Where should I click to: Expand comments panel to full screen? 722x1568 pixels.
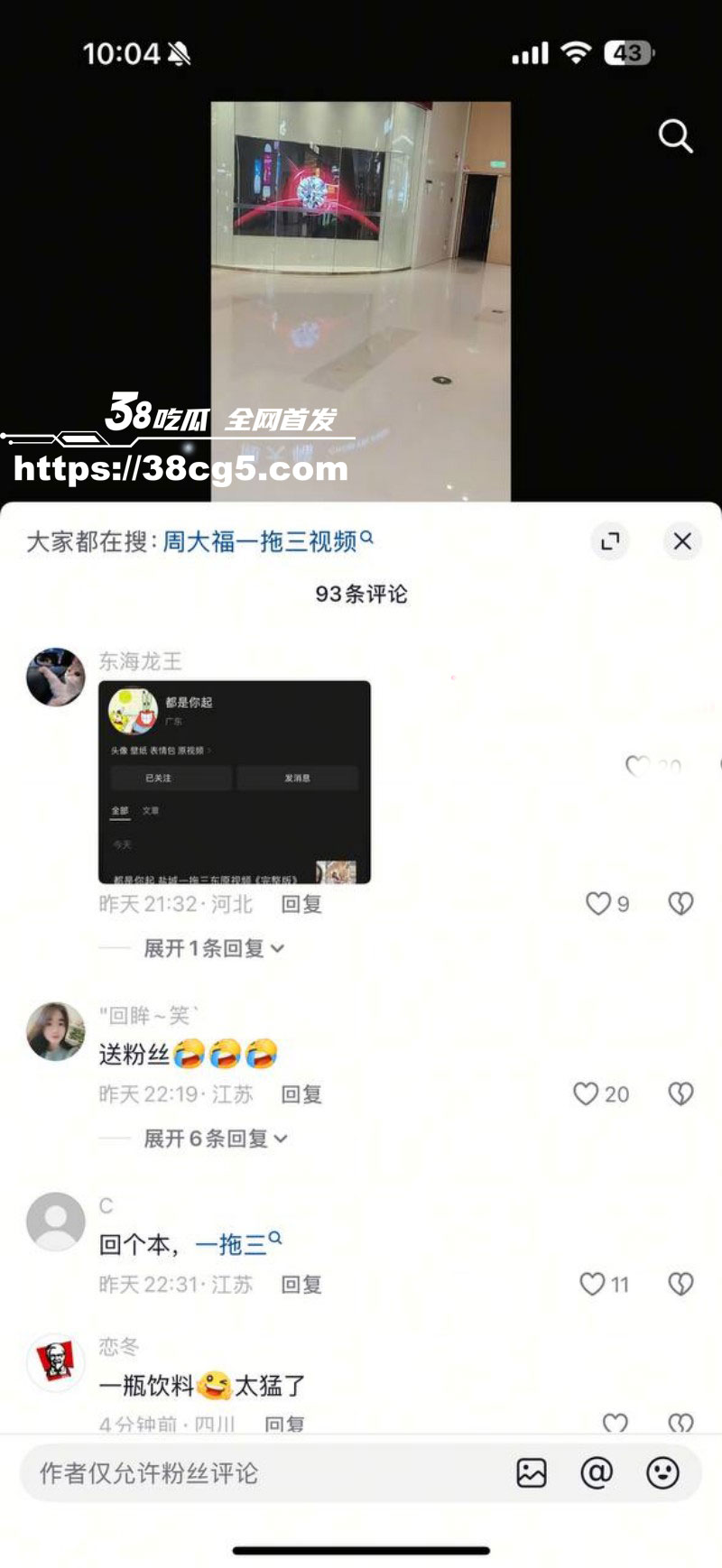click(x=611, y=541)
